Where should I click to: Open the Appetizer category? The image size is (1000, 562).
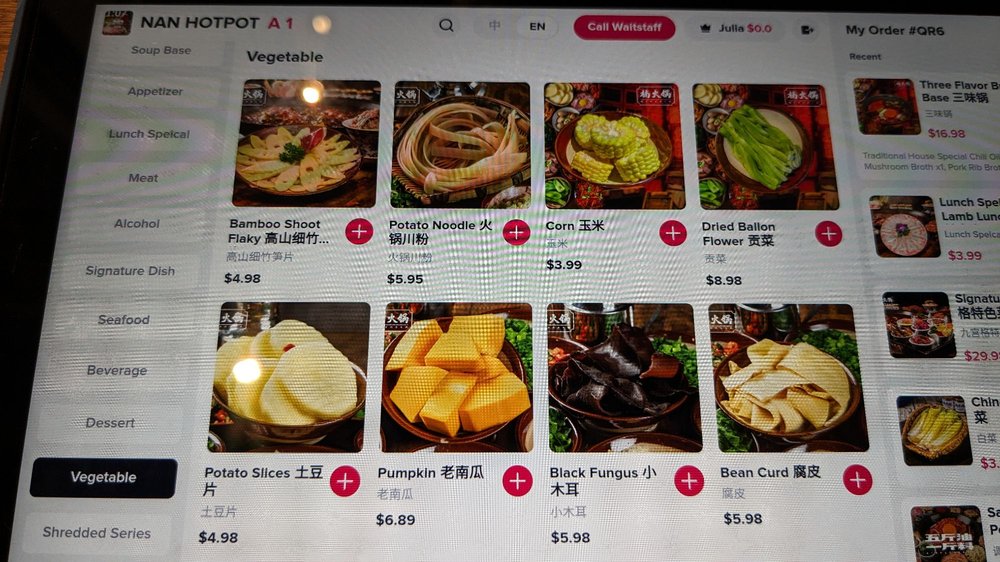[155, 91]
